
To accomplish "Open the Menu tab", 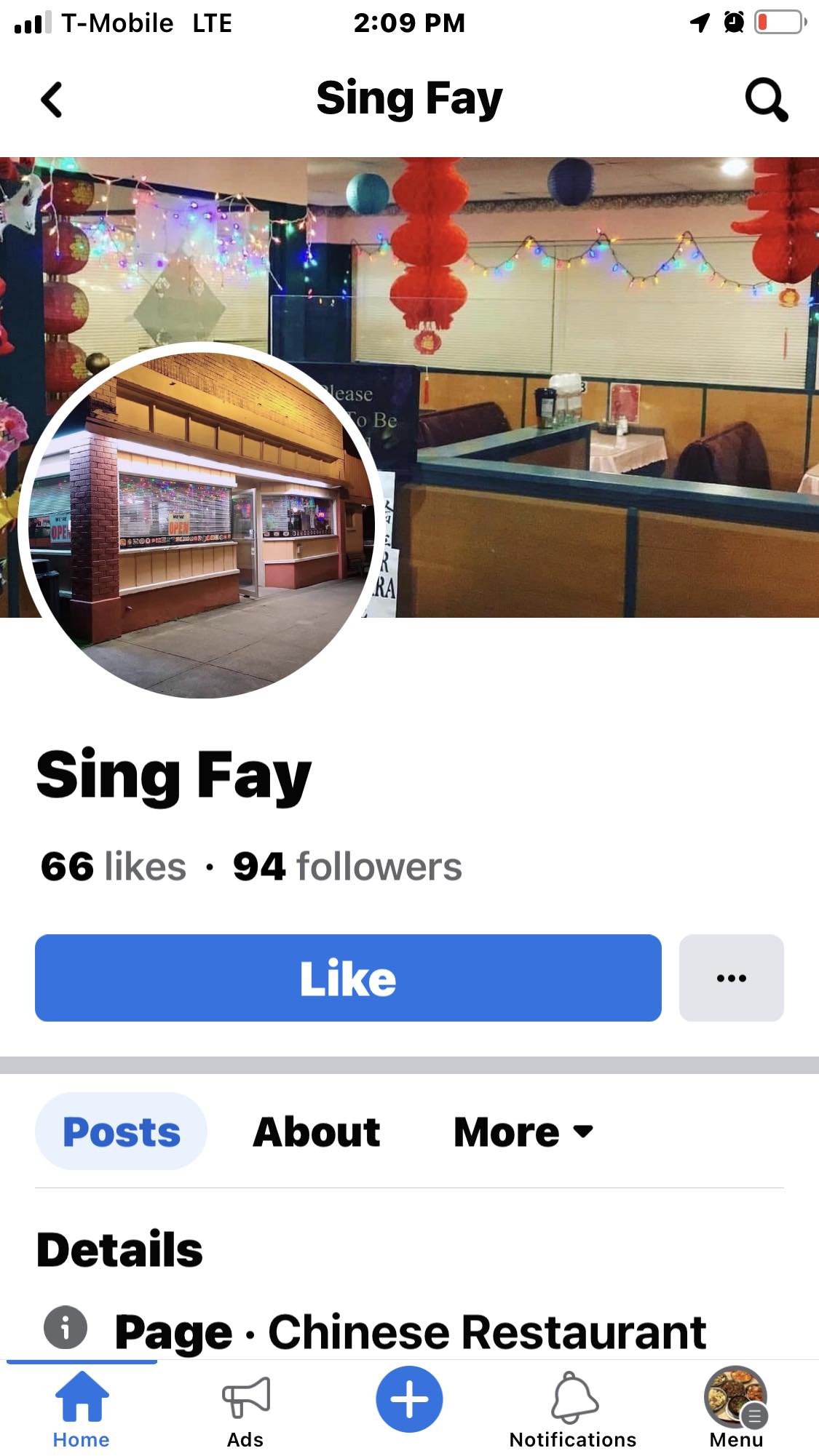I will pos(736,1408).
